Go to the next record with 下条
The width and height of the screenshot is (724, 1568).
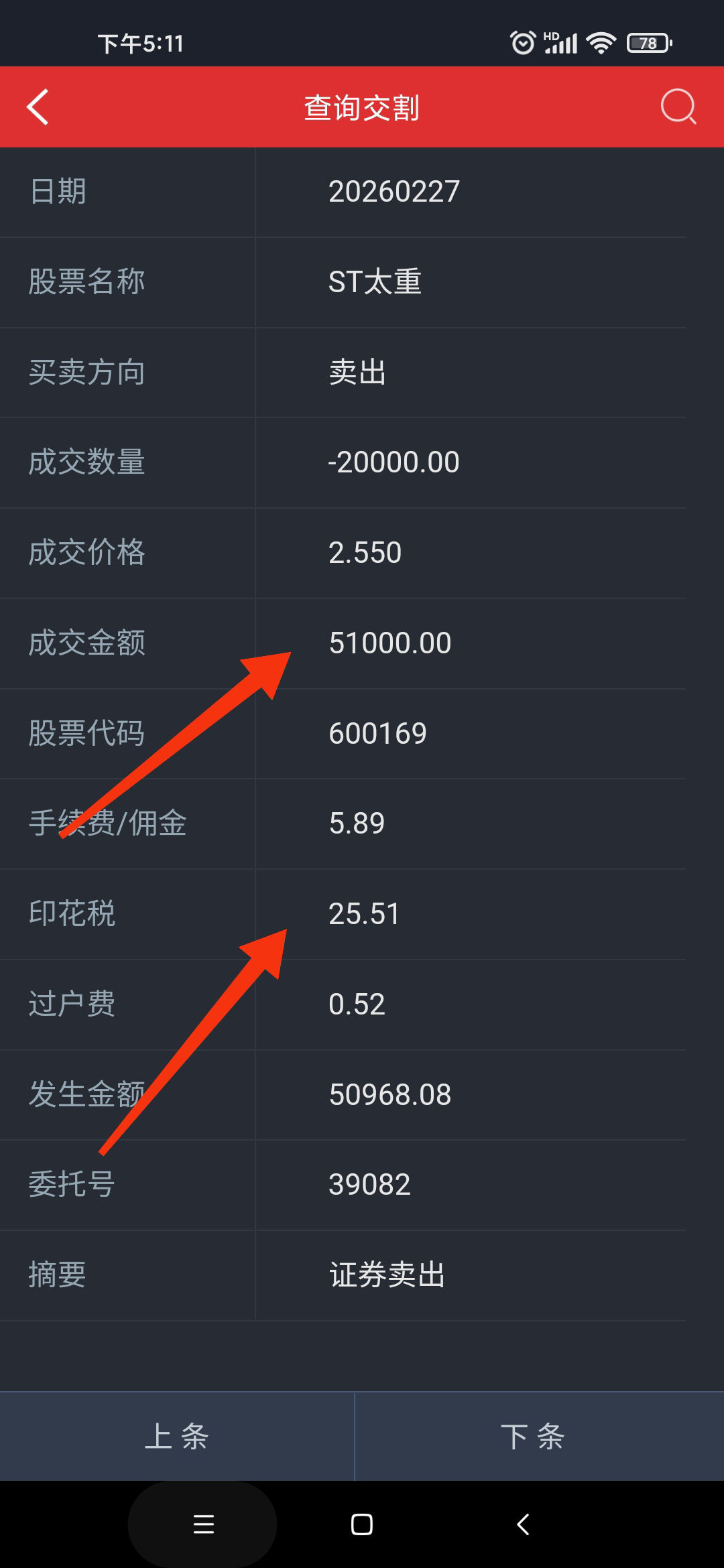(533, 1436)
